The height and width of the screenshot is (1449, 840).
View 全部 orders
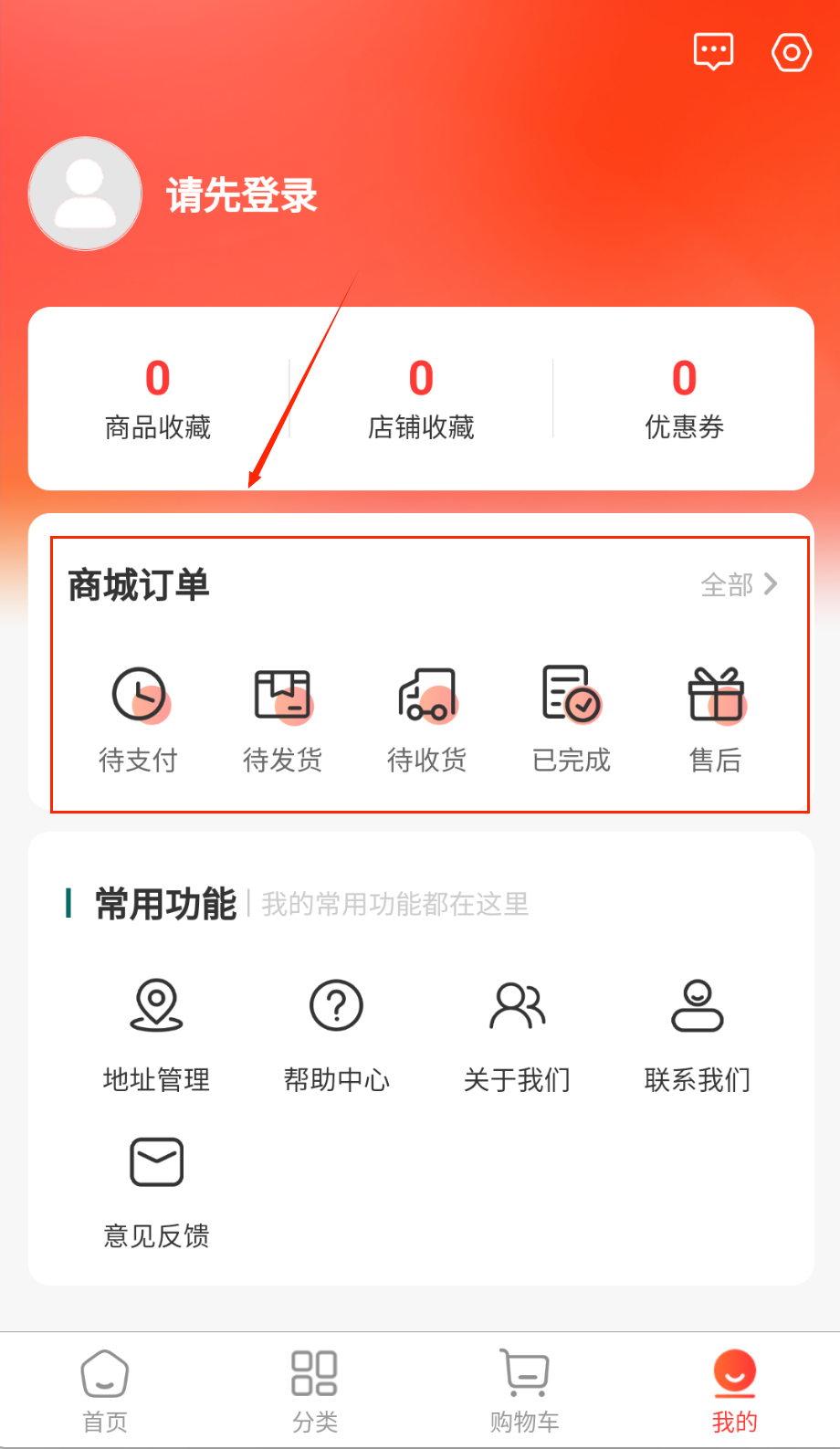[739, 584]
